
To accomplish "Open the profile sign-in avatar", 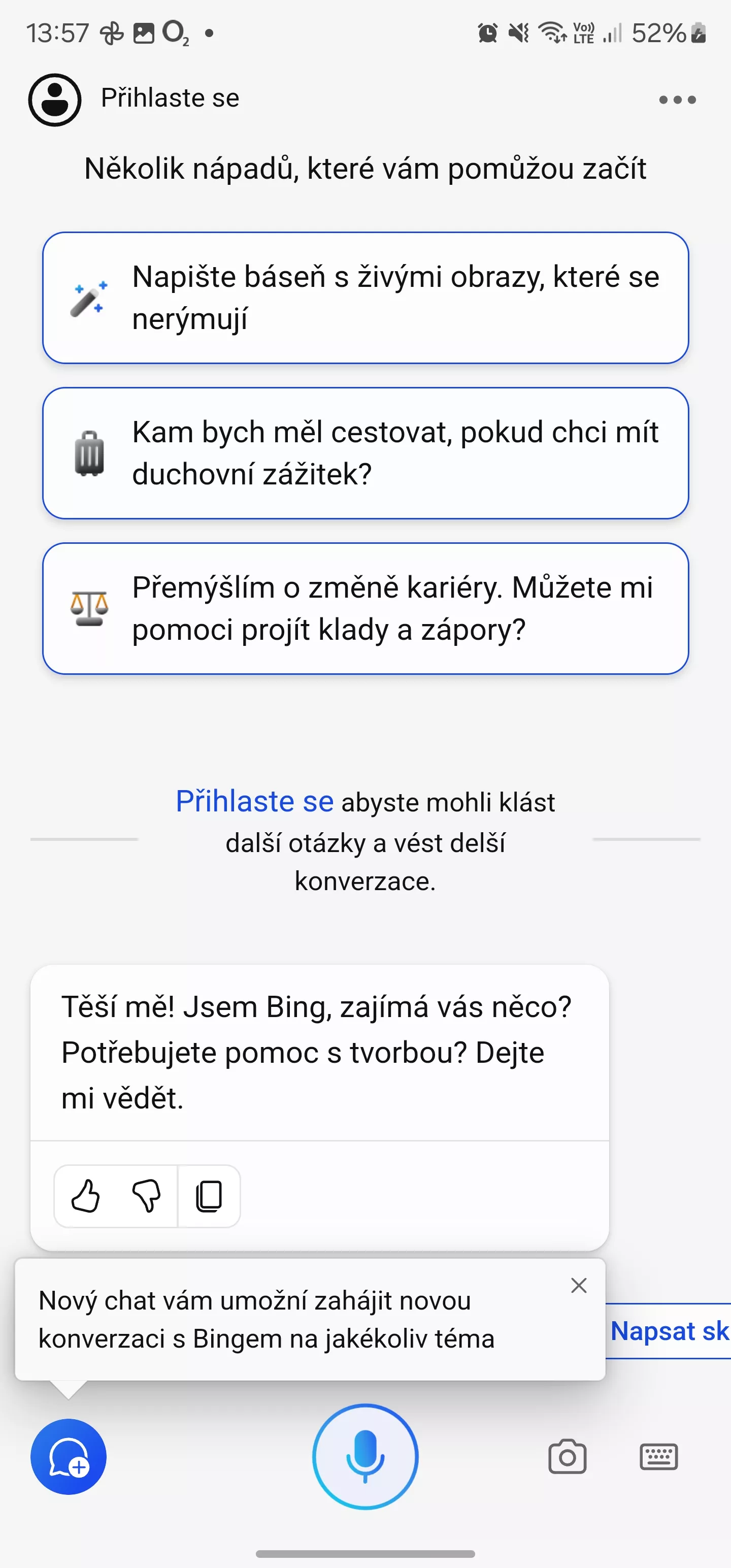I will tap(55, 99).
